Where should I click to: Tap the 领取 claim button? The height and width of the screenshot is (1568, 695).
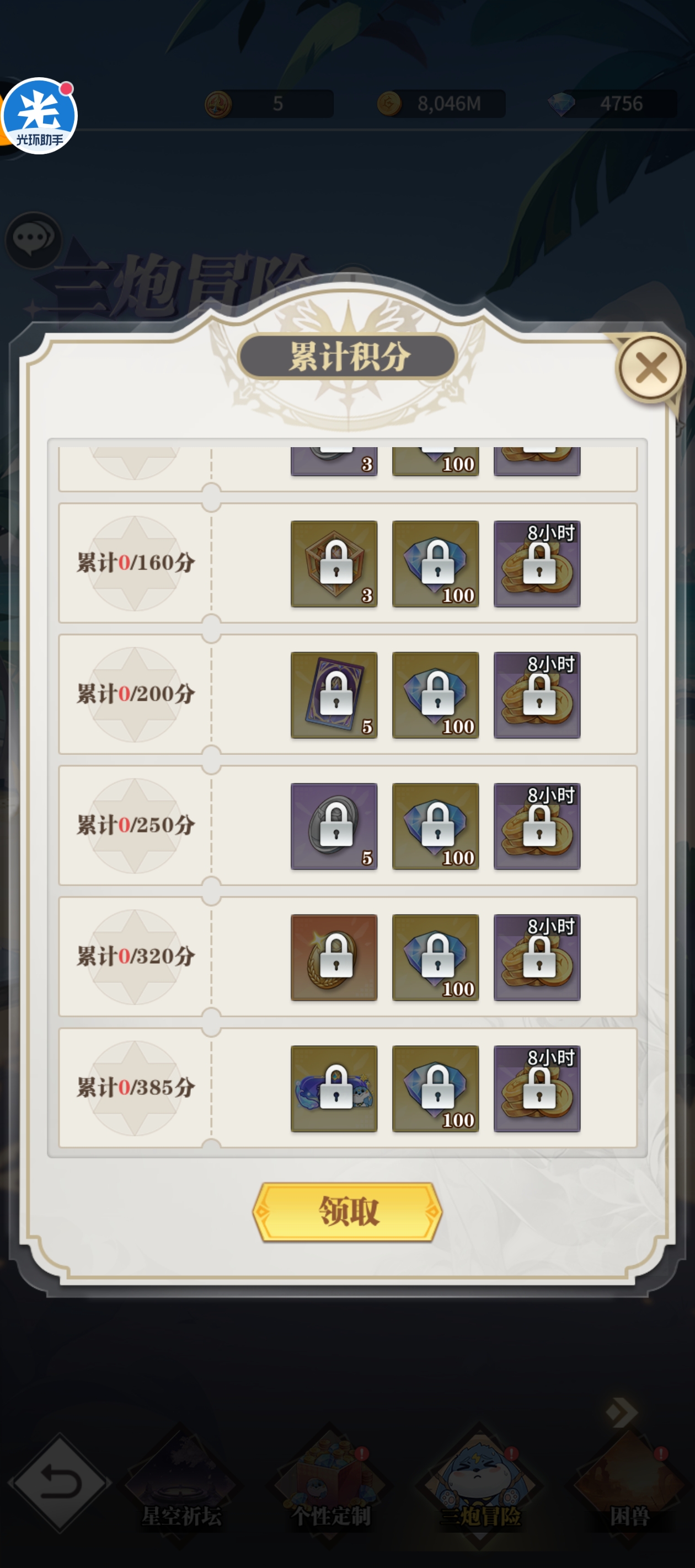347,1211
